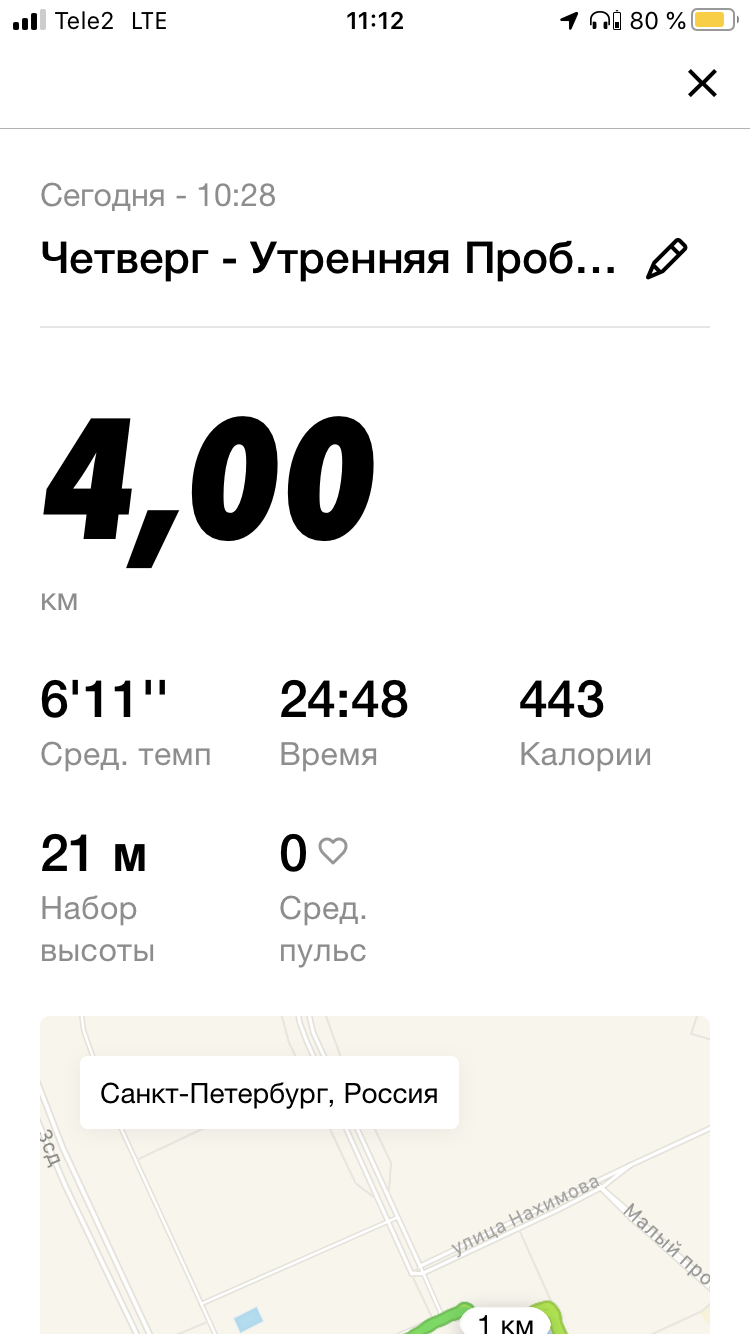Tap the headphones icon in the status bar
The image size is (750, 1334).
point(601,20)
